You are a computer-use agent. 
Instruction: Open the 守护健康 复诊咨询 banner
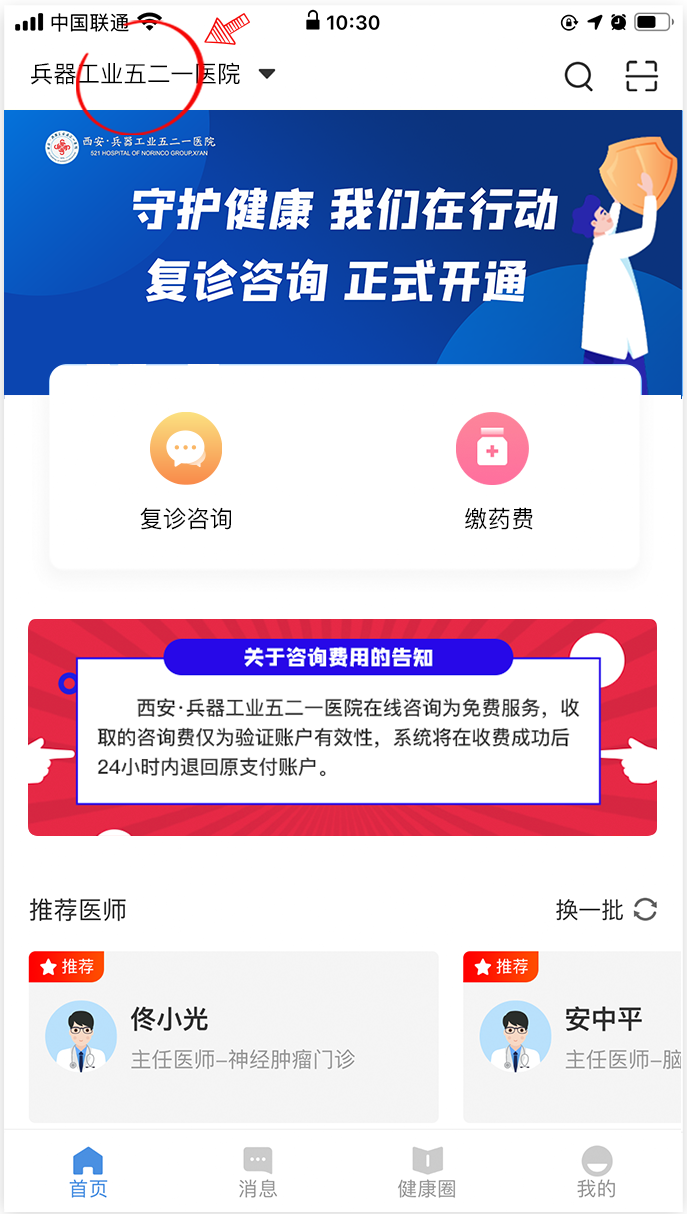(x=343, y=240)
